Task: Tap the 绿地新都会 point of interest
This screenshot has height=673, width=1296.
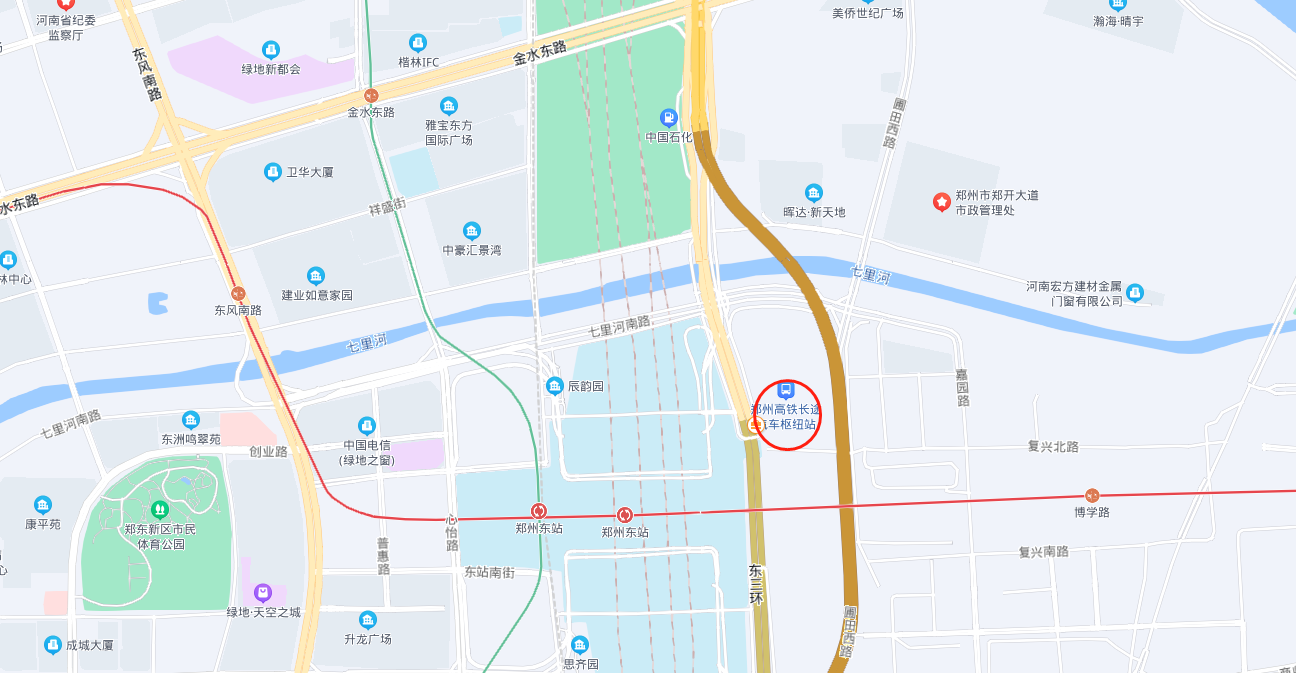Action: [x=270, y=50]
